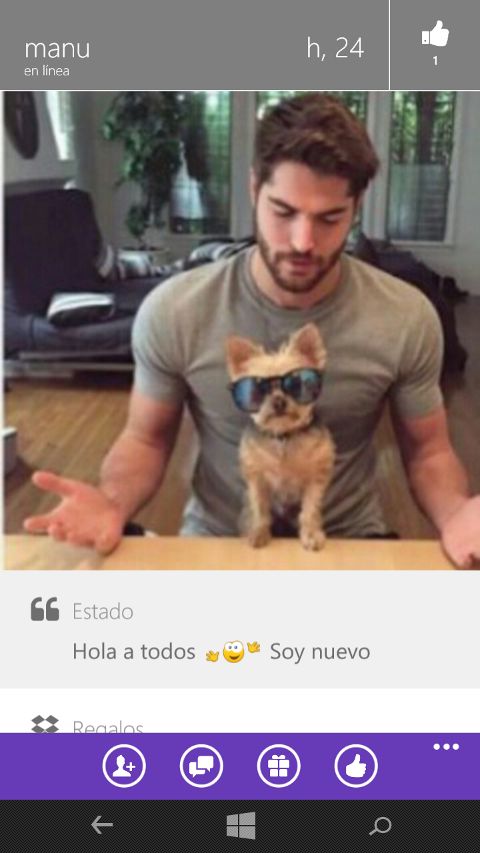480x853 pixels.
Task: Go back using the system back arrow
Action: pos(102,826)
